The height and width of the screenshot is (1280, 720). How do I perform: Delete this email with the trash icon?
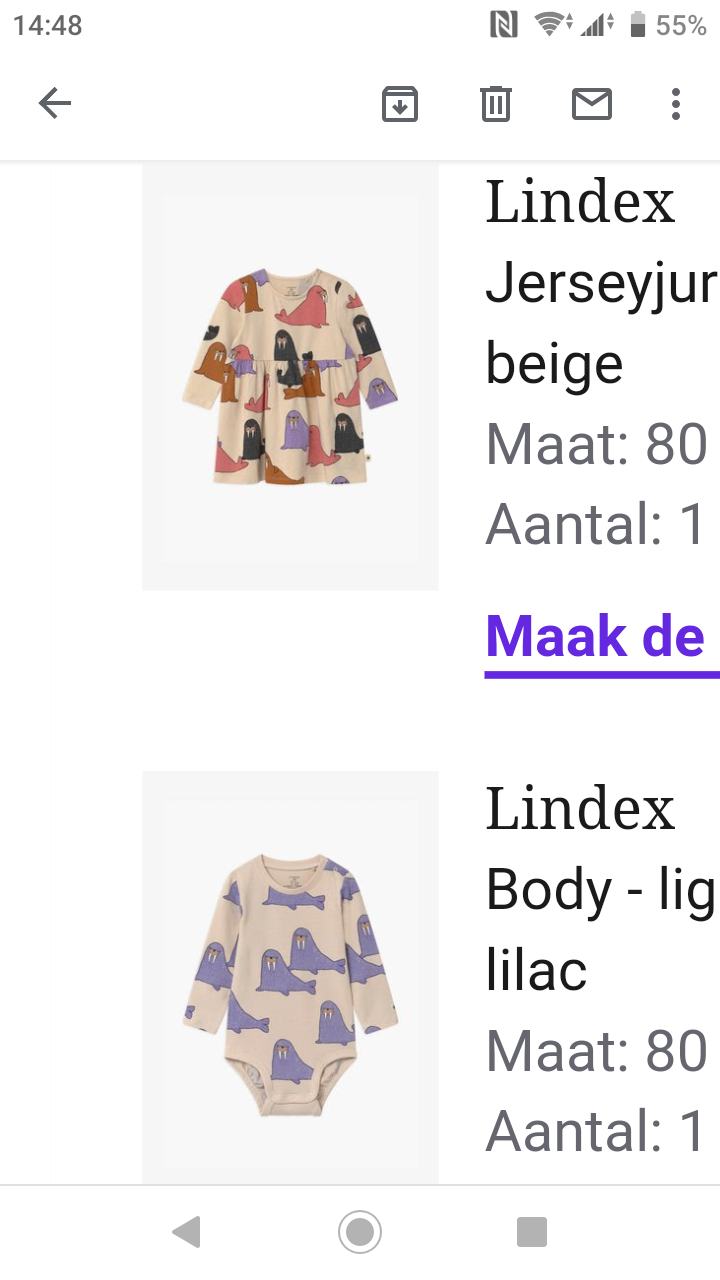[496, 104]
